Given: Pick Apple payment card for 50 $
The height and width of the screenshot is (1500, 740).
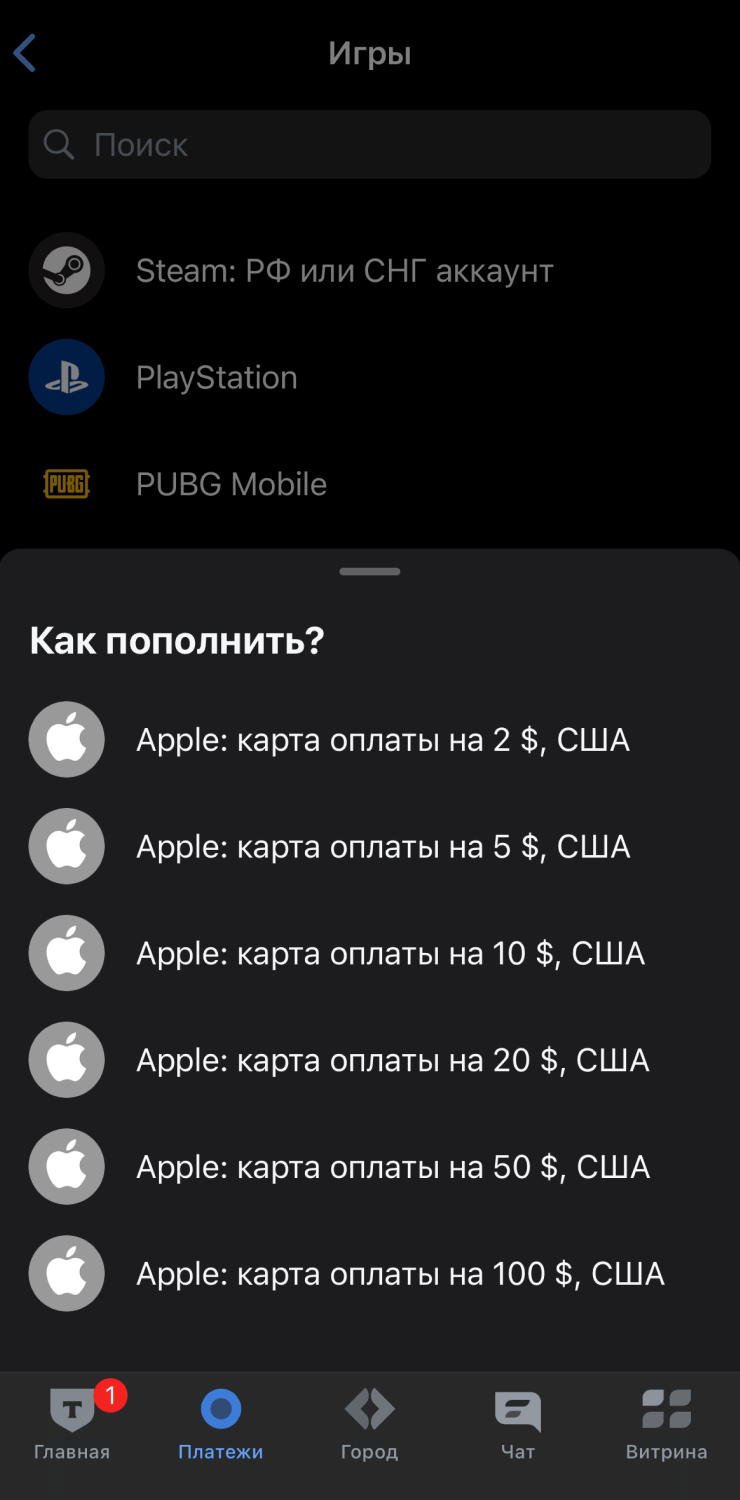Looking at the screenshot, I should [392, 1168].
